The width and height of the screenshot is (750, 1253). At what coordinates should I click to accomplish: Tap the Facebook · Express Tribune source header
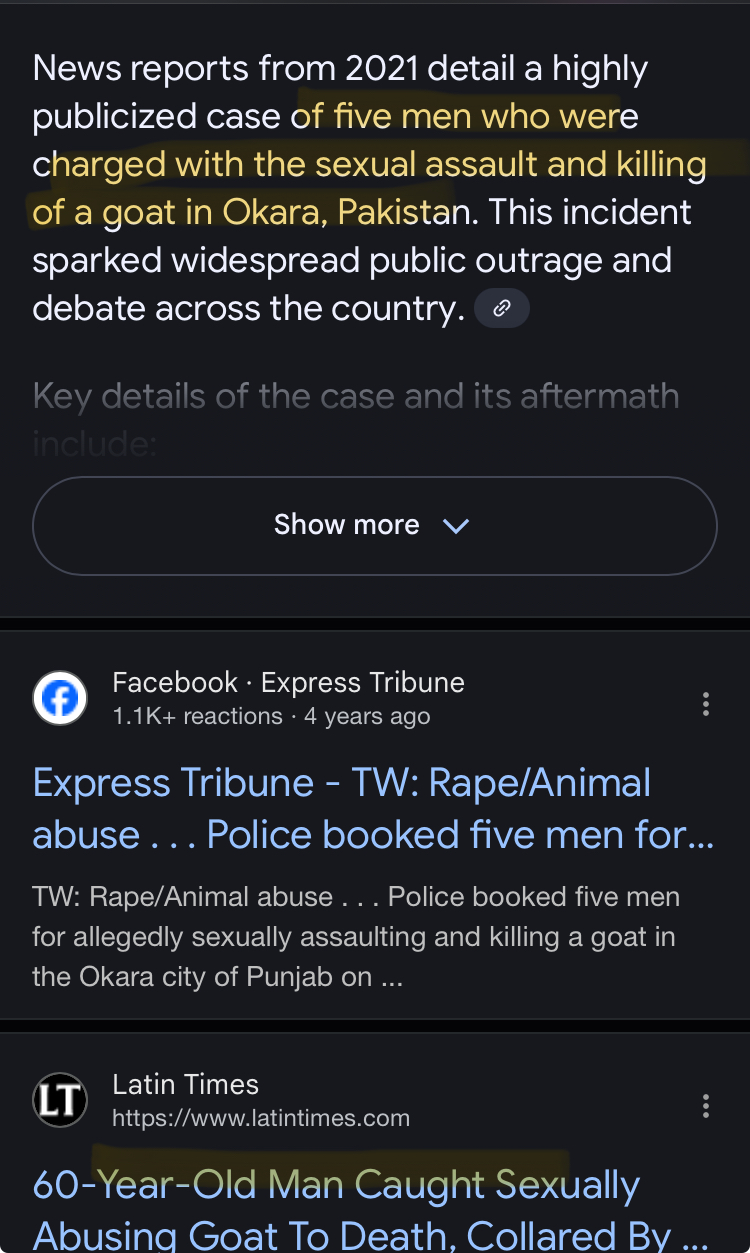click(288, 683)
